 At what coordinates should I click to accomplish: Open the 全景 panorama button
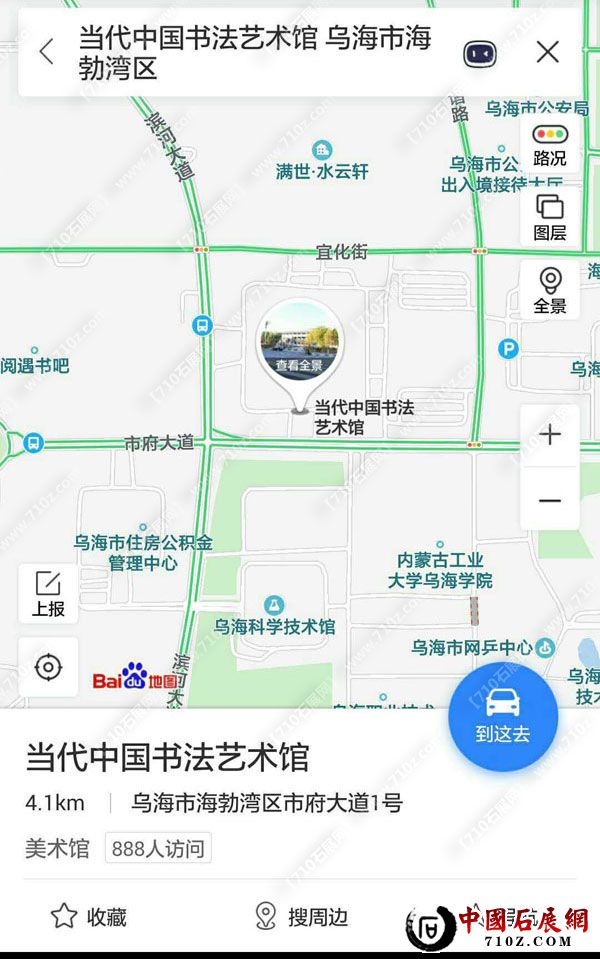(549, 291)
